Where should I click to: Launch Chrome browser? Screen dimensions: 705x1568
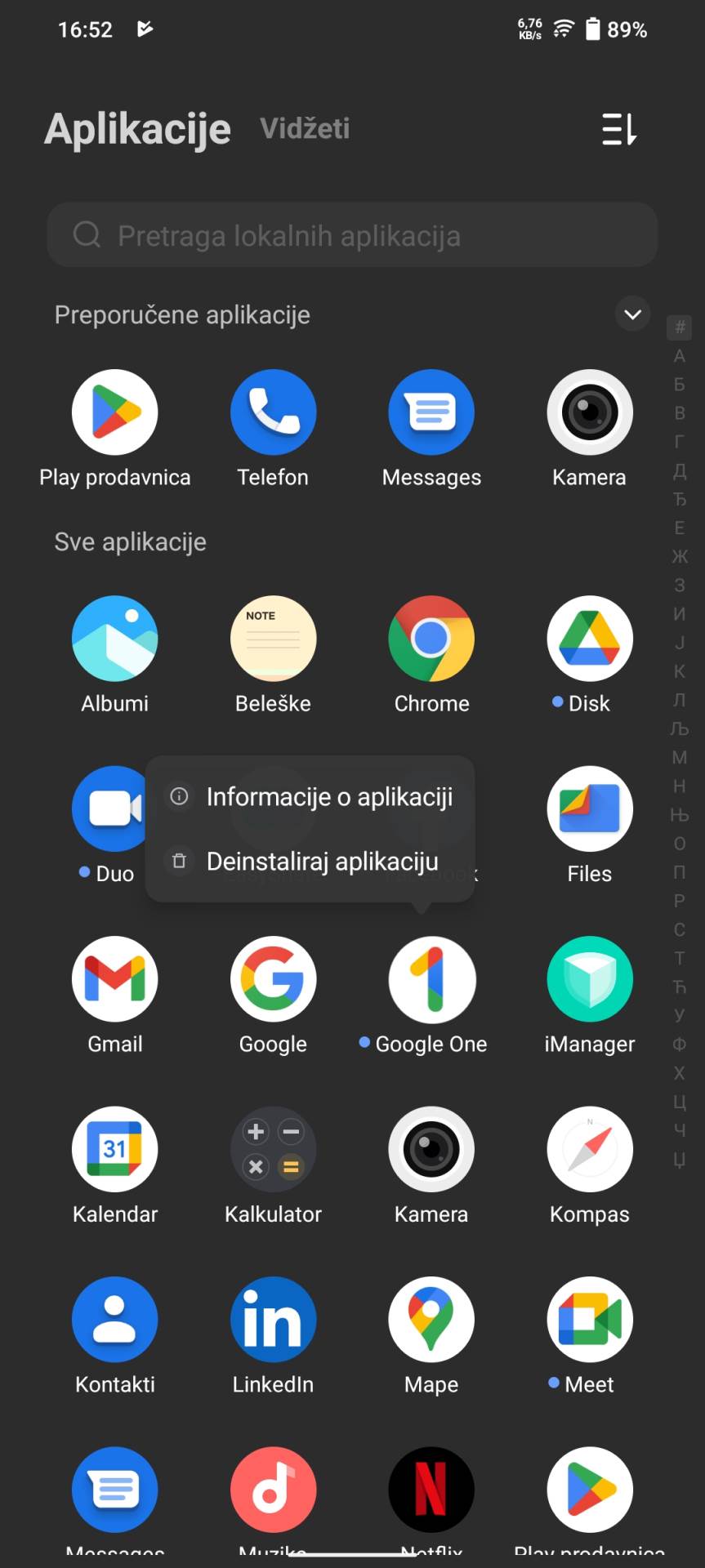(x=431, y=639)
